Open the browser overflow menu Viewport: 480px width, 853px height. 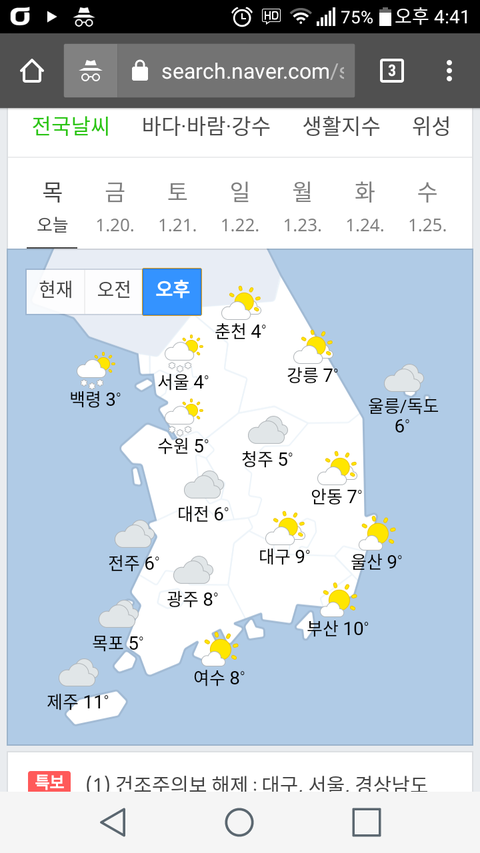[449, 71]
